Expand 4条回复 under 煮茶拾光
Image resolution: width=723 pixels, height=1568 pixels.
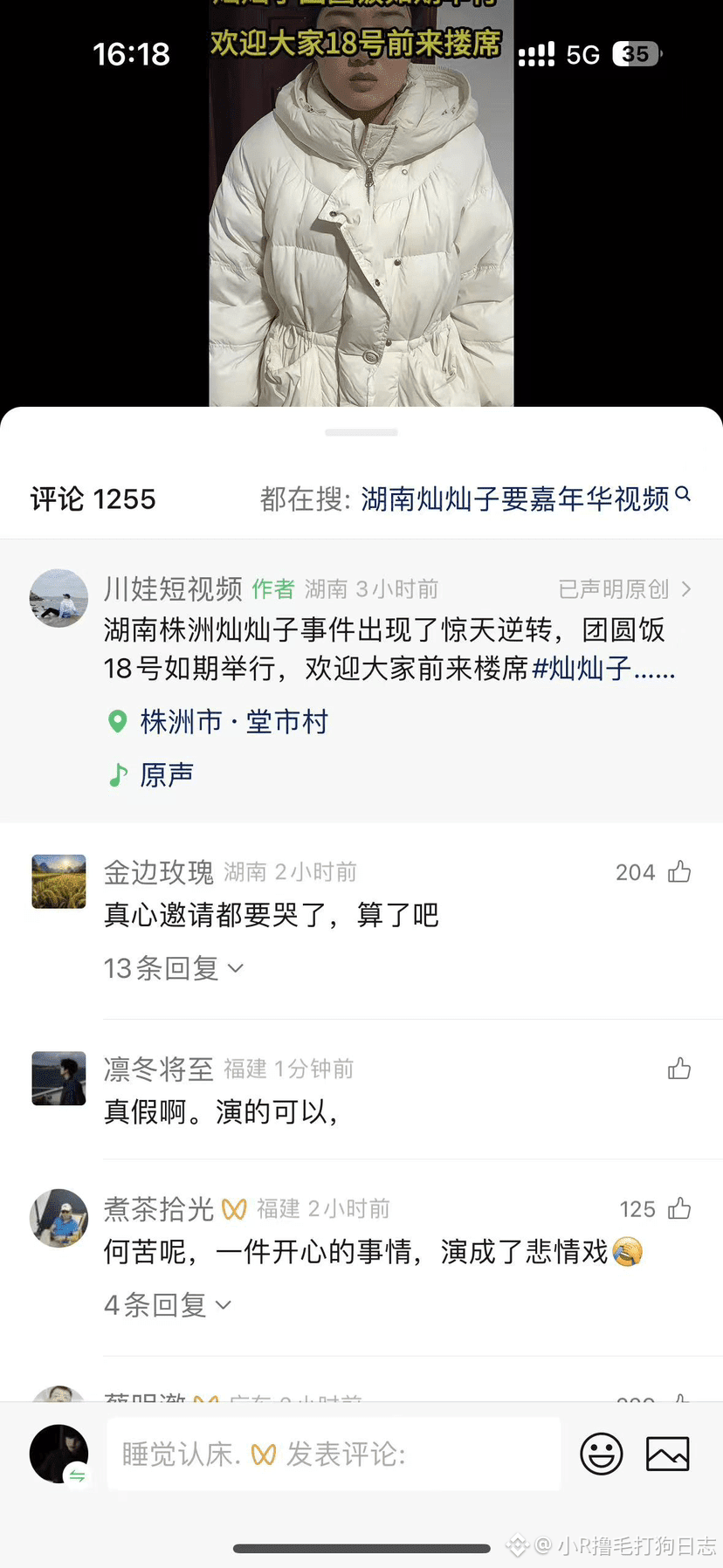[167, 1305]
